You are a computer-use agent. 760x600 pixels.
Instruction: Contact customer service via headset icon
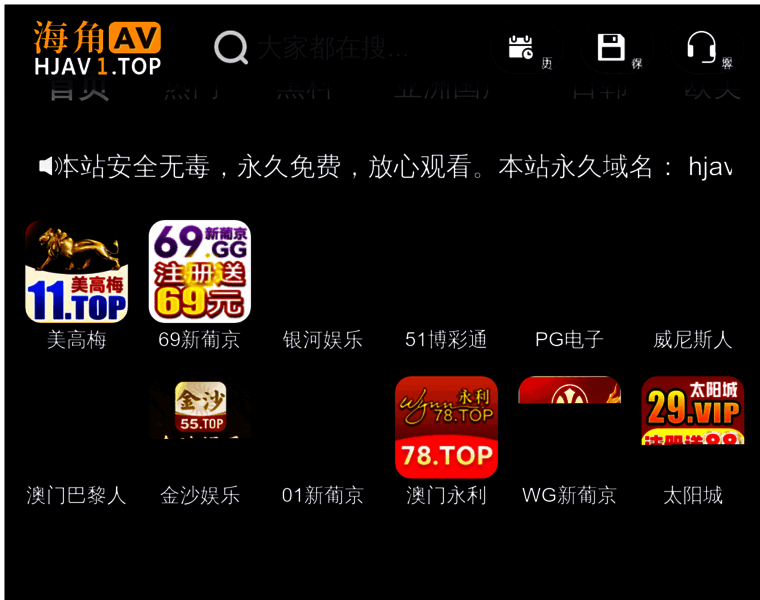(x=701, y=47)
